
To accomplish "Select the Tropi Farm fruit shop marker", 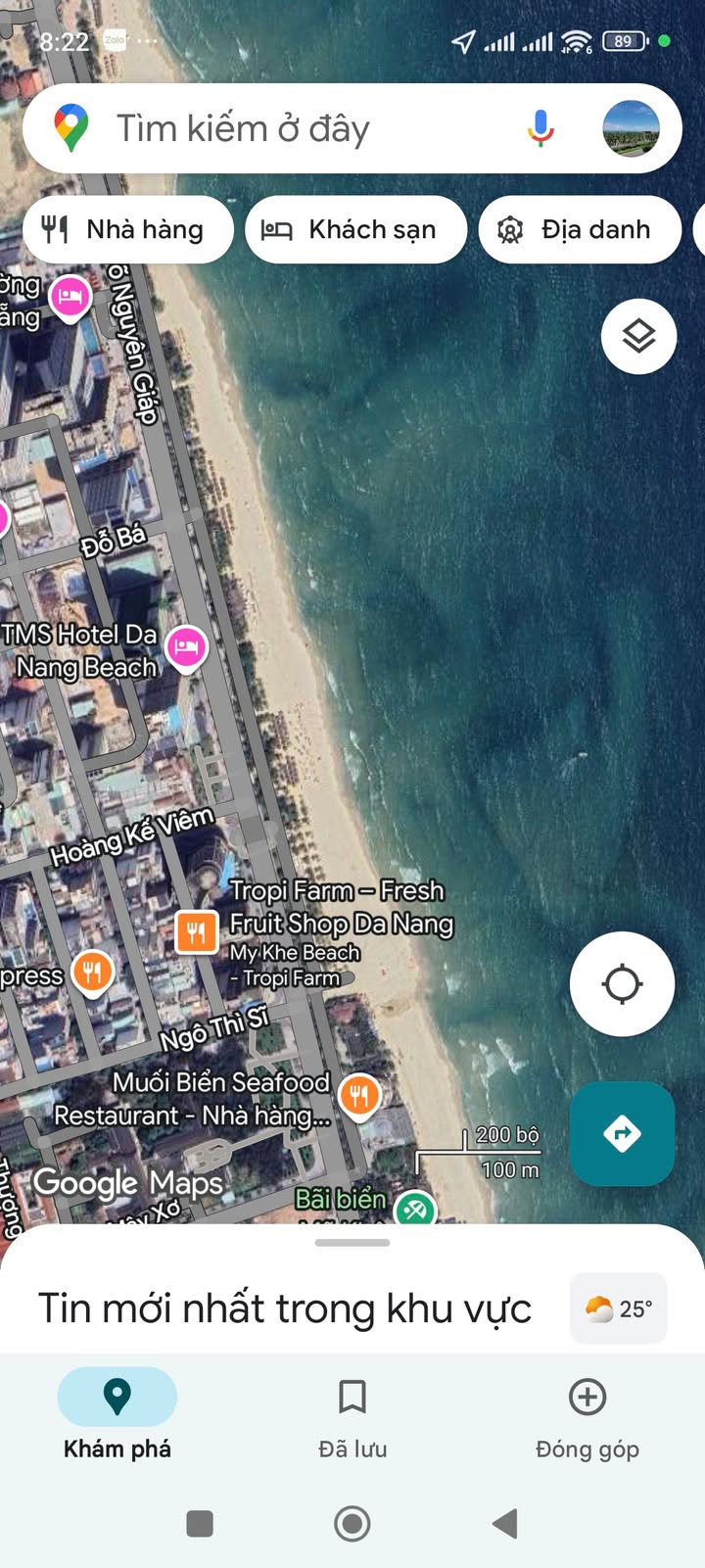I will pos(196,931).
